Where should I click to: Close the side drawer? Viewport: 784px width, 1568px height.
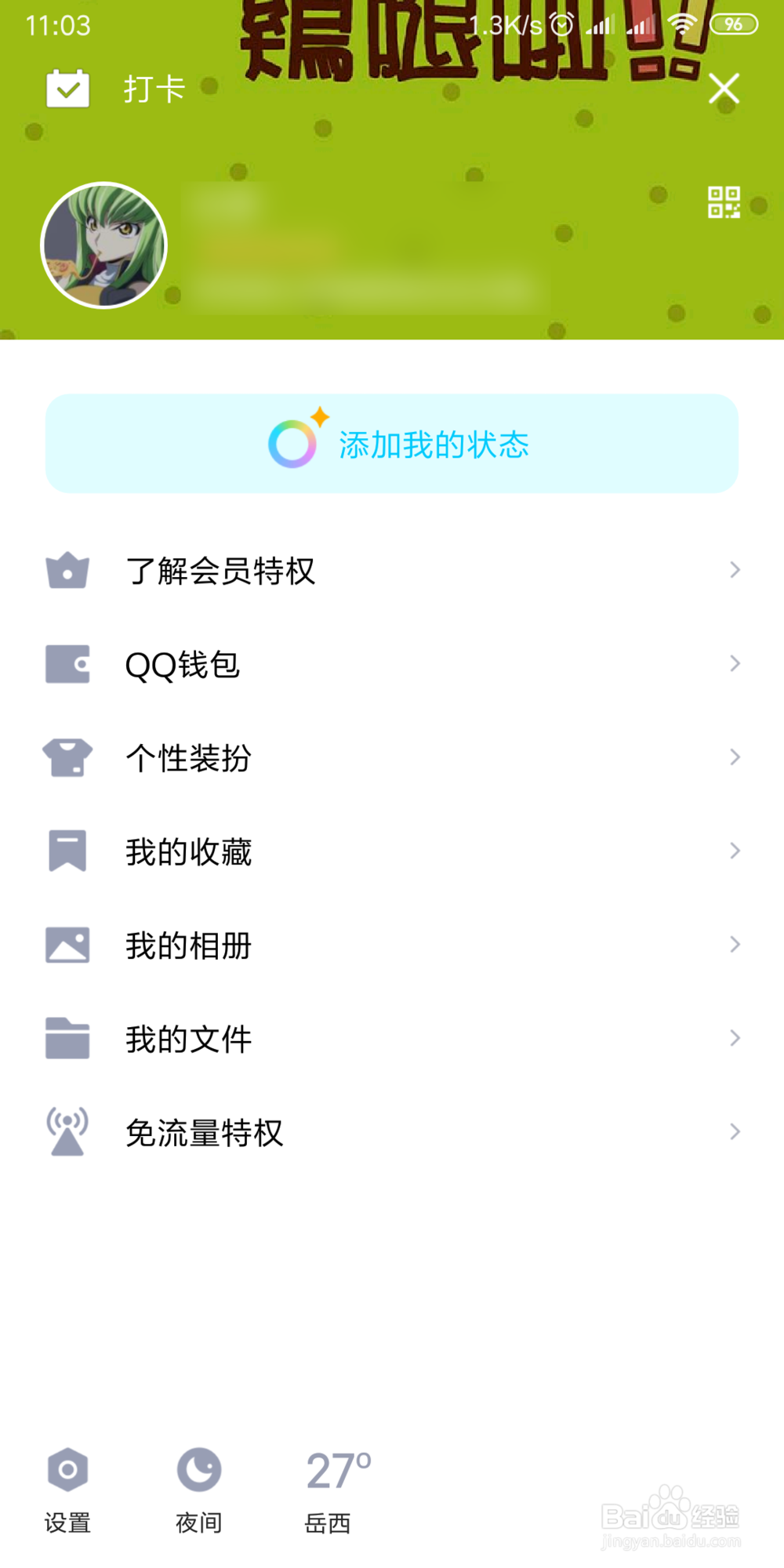[723, 89]
